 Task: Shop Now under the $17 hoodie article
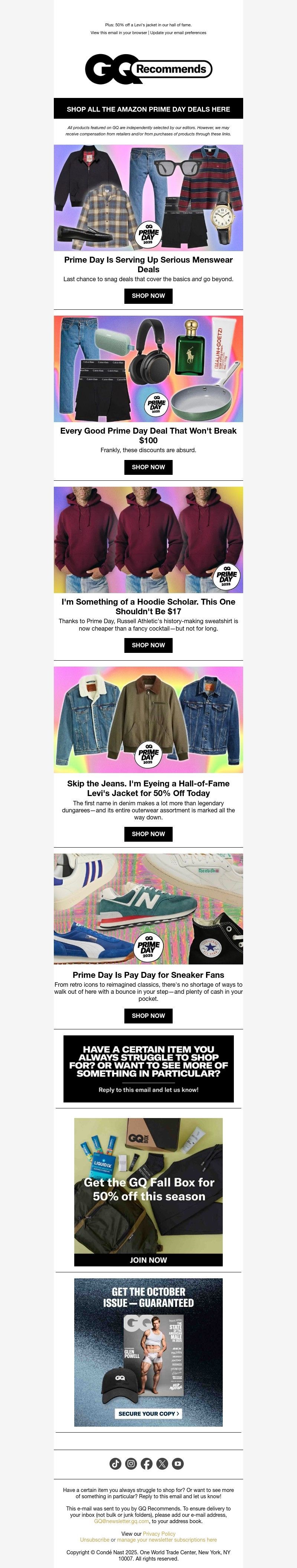tap(148, 645)
